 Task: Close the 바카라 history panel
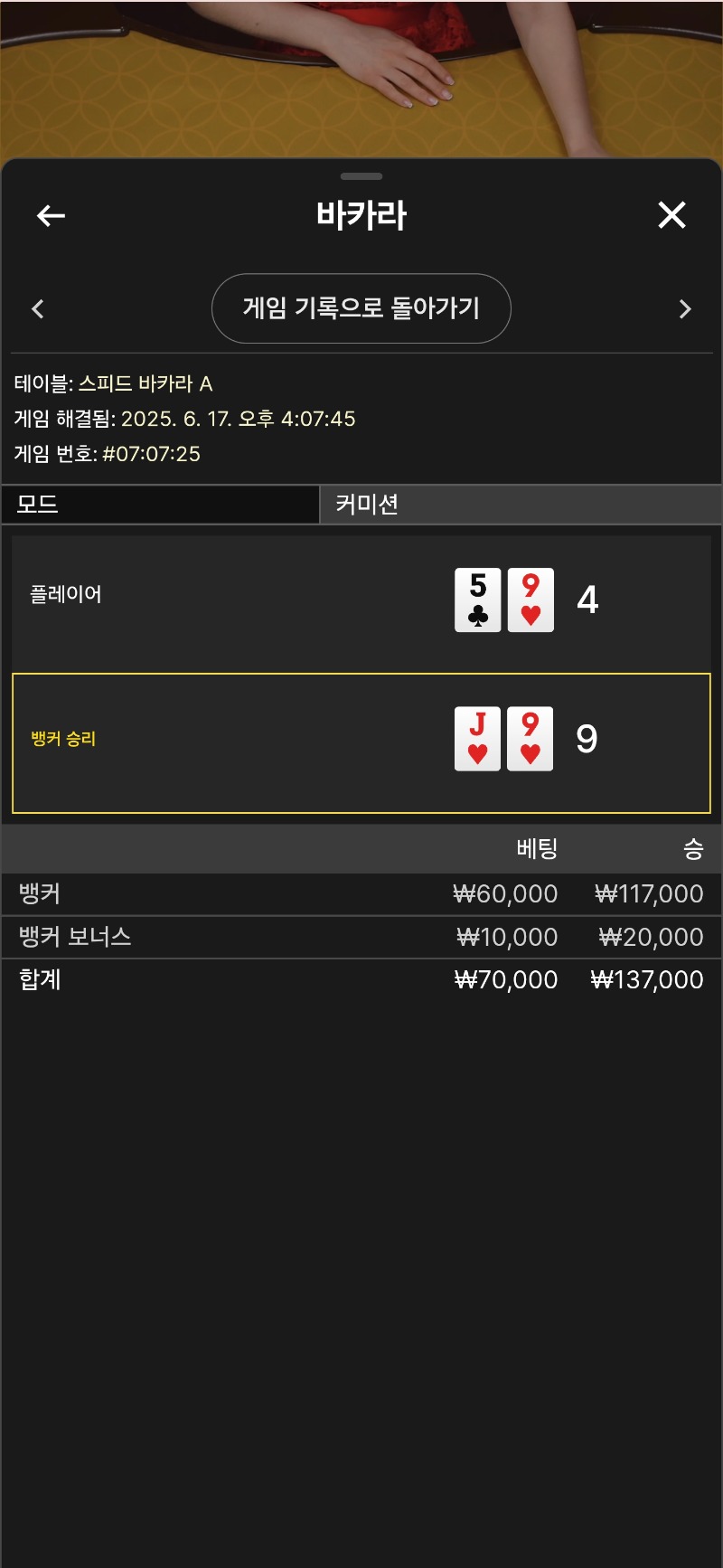tap(671, 215)
